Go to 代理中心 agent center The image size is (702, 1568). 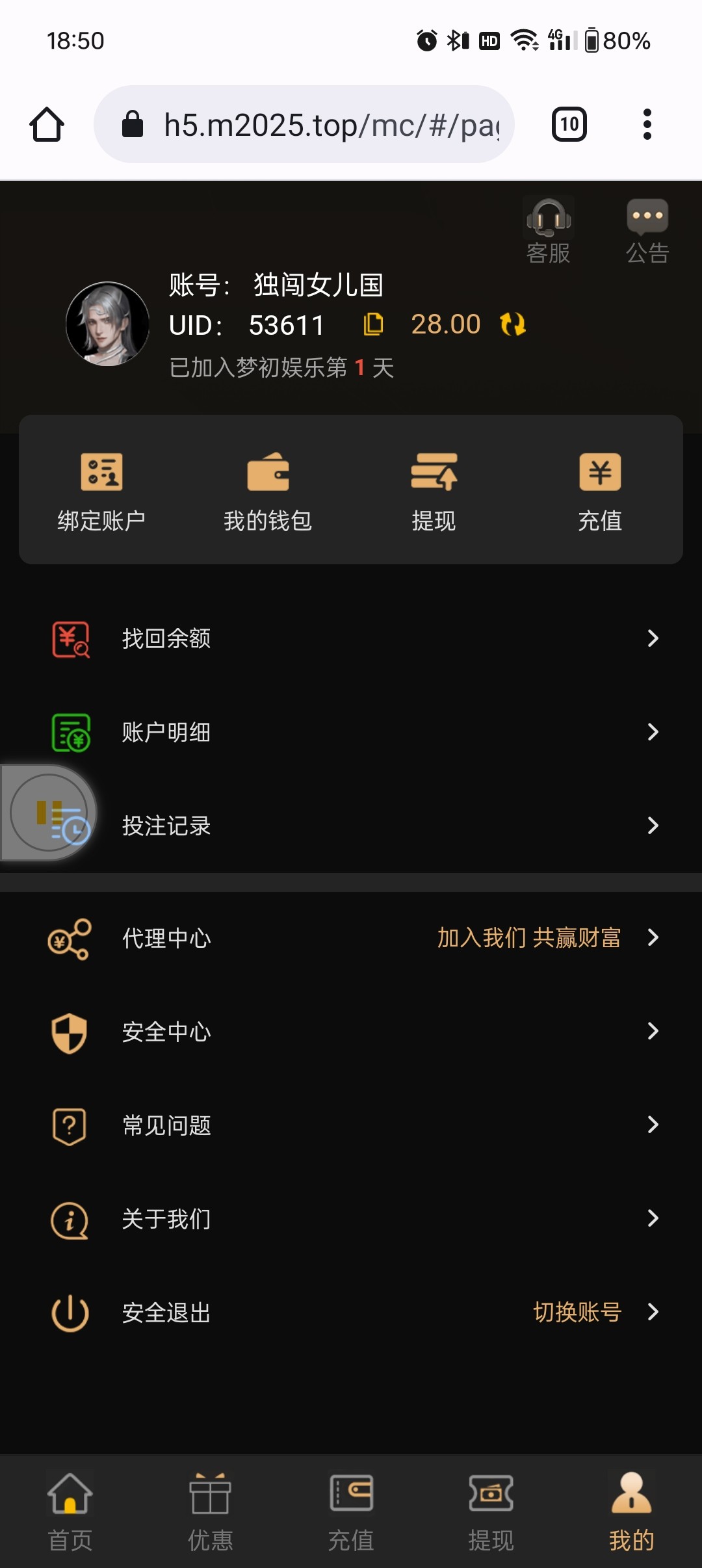point(351,938)
